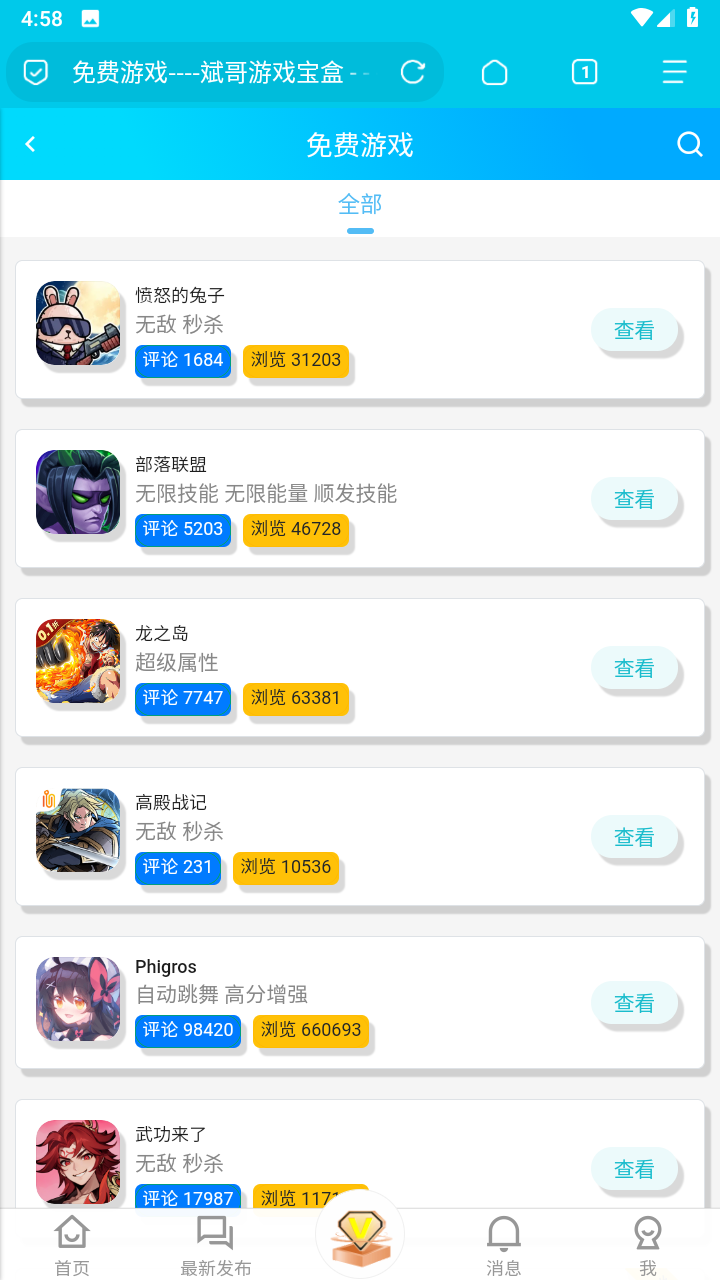This screenshot has width=720, height=1280.
Task: Select the 全部 tab
Action: 360,205
